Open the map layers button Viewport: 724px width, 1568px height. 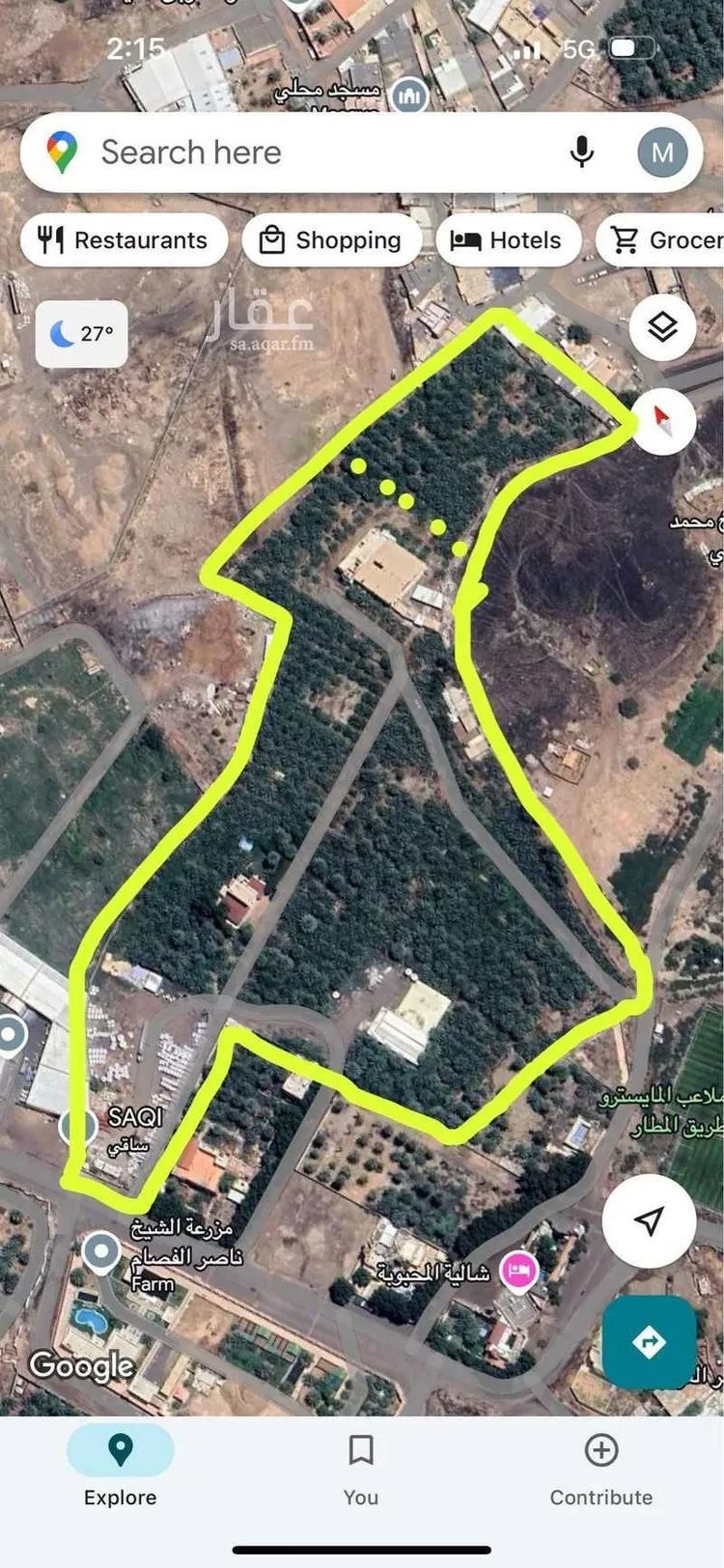662,327
